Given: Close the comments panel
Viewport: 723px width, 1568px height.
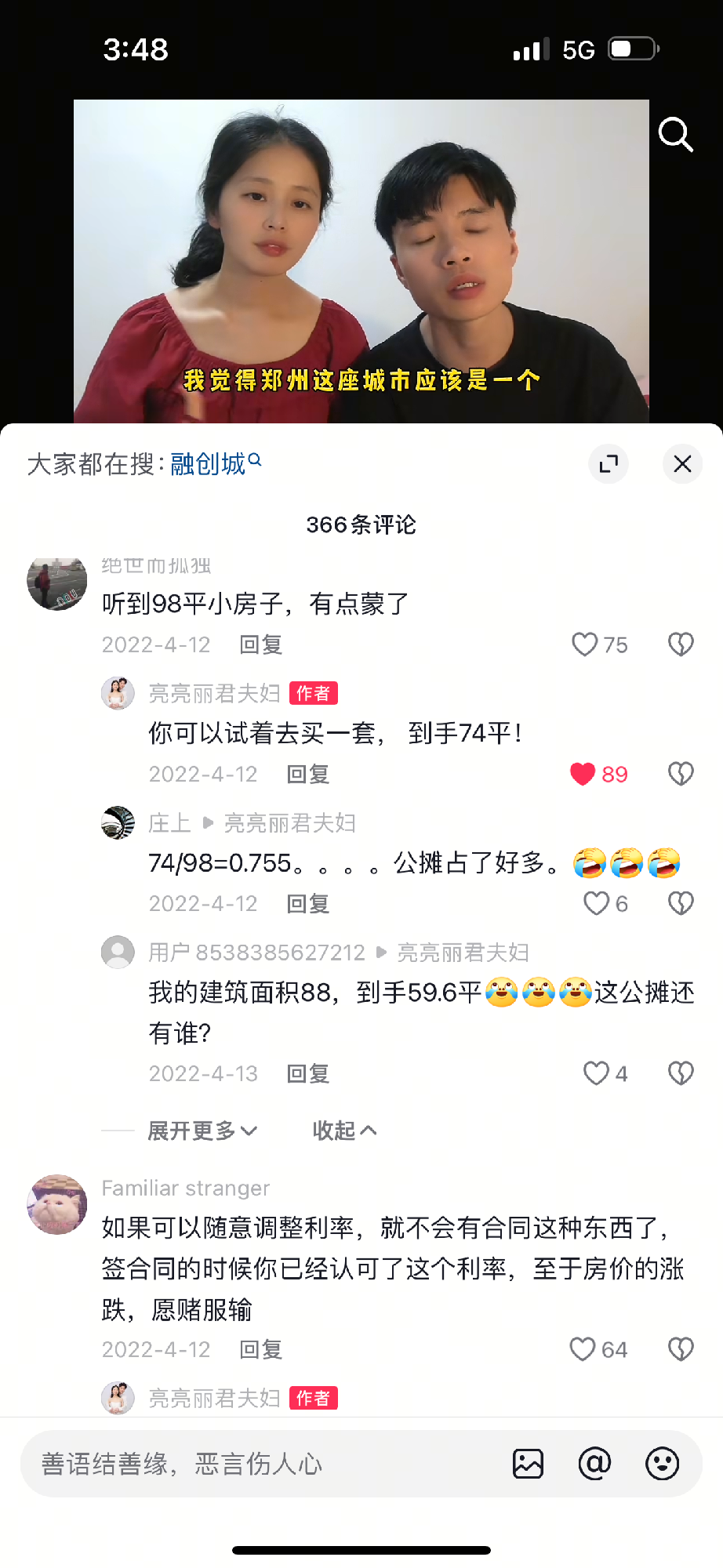Looking at the screenshot, I should [x=682, y=464].
